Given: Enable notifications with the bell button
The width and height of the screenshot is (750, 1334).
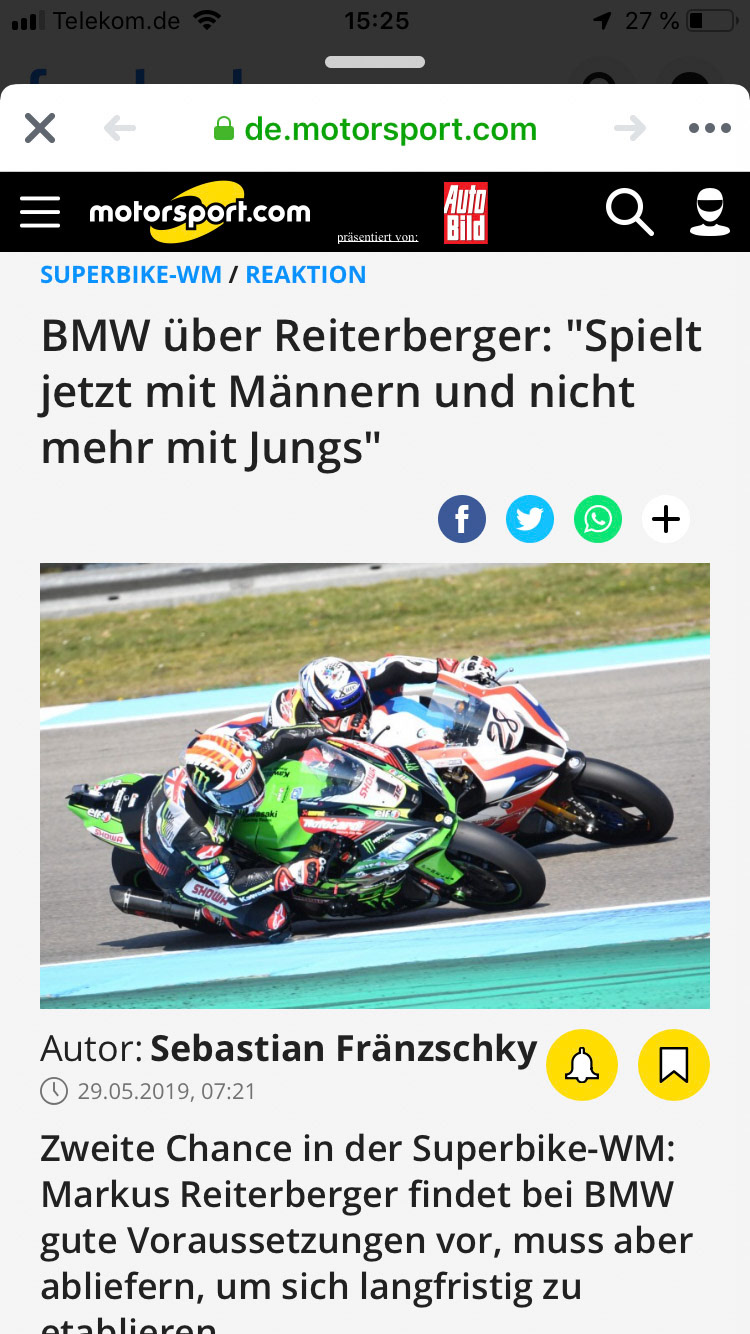Looking at the screenshot, I should tap(582, 1065).
